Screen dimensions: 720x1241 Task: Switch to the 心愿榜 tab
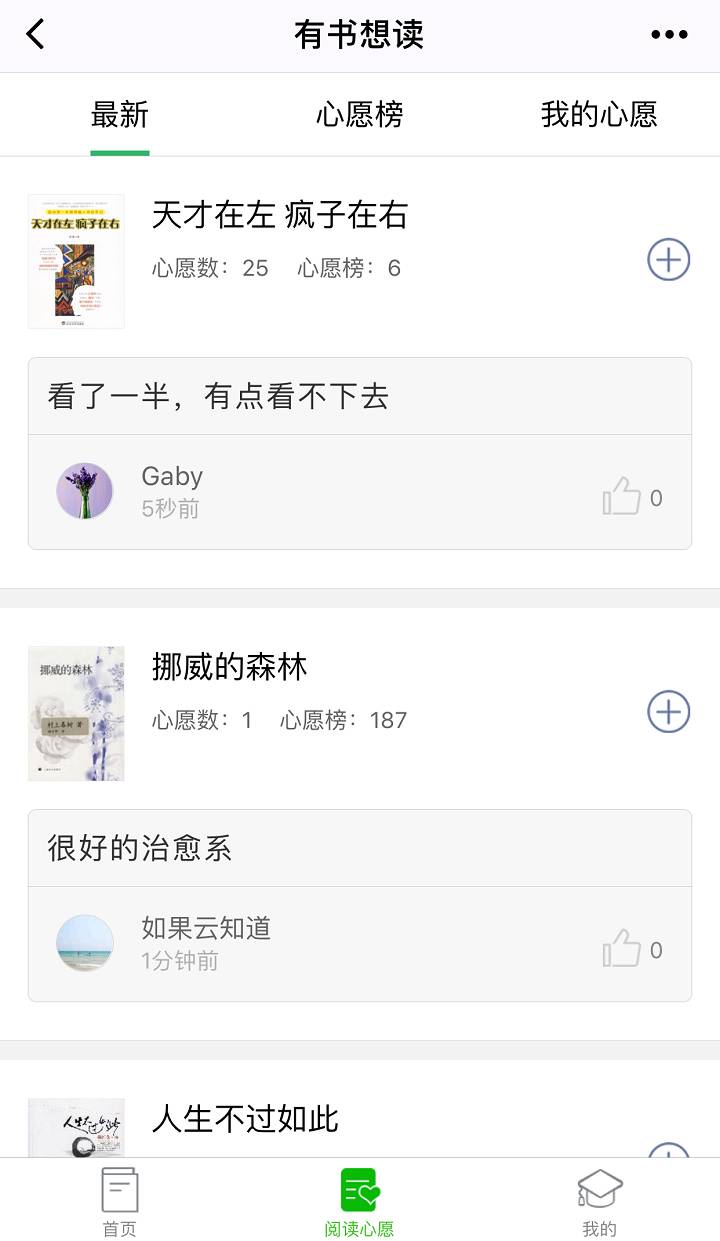click(x=360, y=115)
